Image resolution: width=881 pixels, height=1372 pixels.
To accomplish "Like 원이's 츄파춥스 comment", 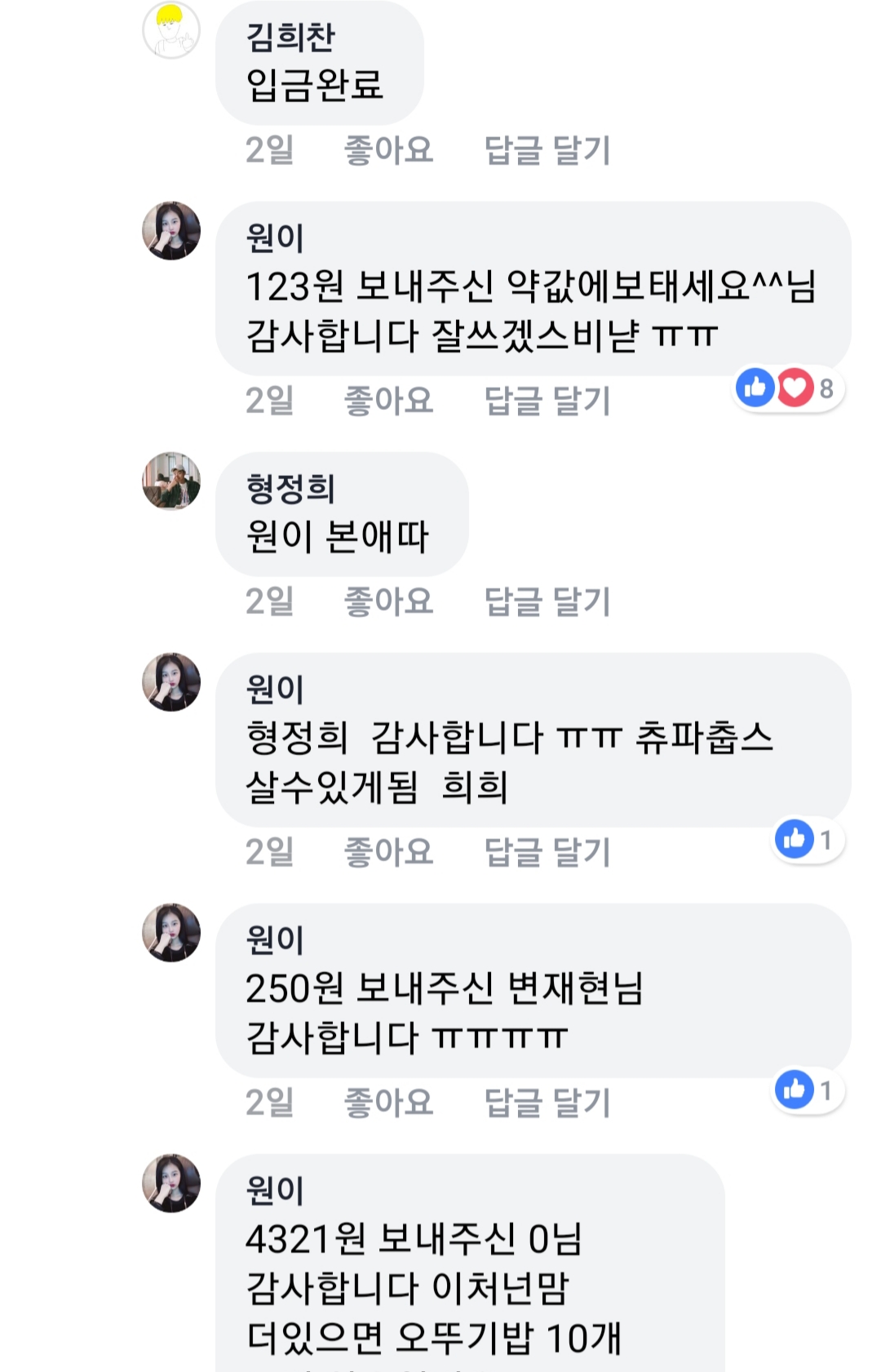I will (388, 852).
